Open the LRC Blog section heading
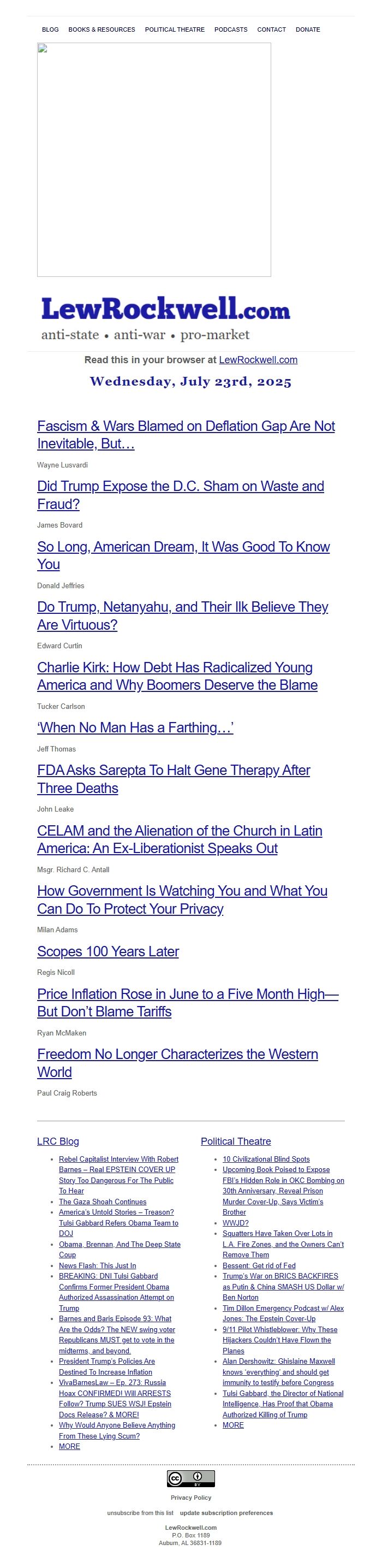 coord(58,1141)
